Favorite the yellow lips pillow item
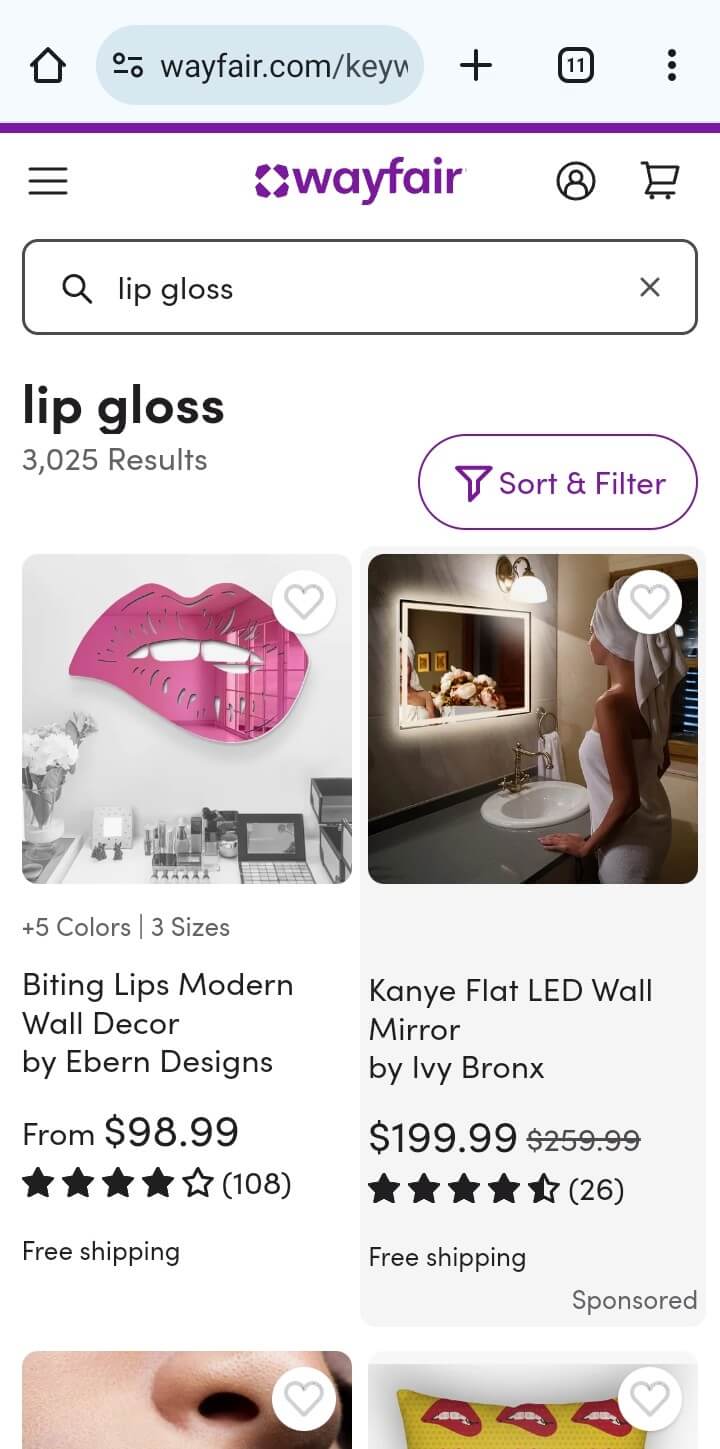Image resolution: width=720 pixels, height=1449 pixels. tap(649, 1399)
